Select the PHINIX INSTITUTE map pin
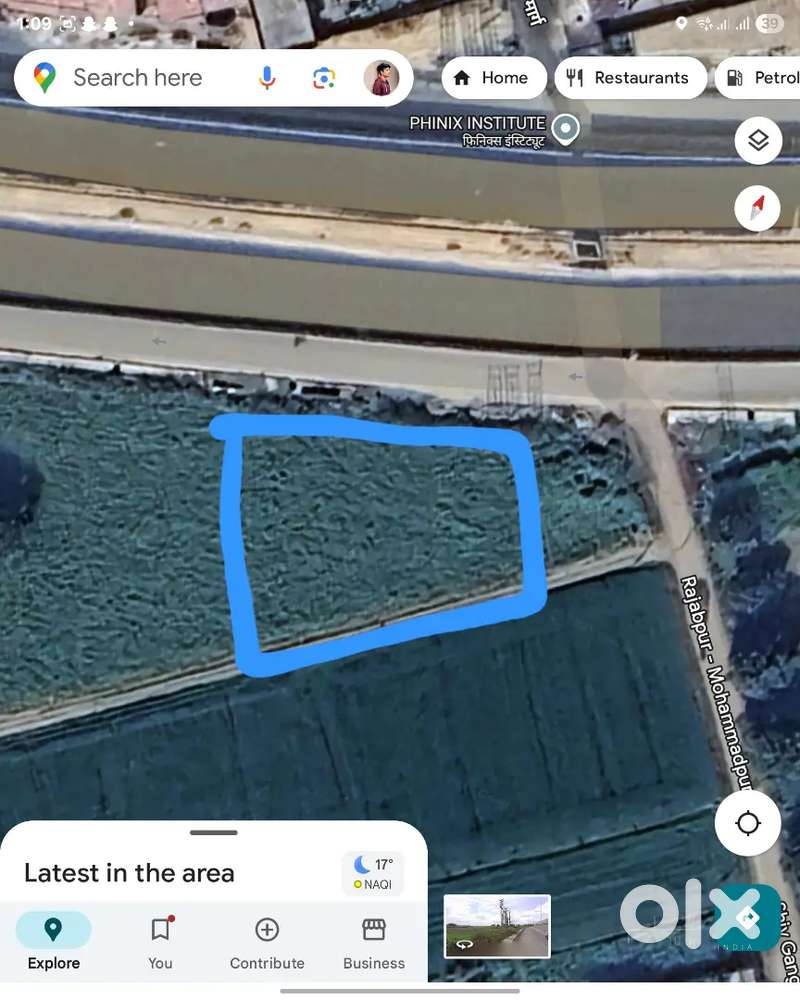The width and height of the screenshot is (800, 1000). coord(564,128)
